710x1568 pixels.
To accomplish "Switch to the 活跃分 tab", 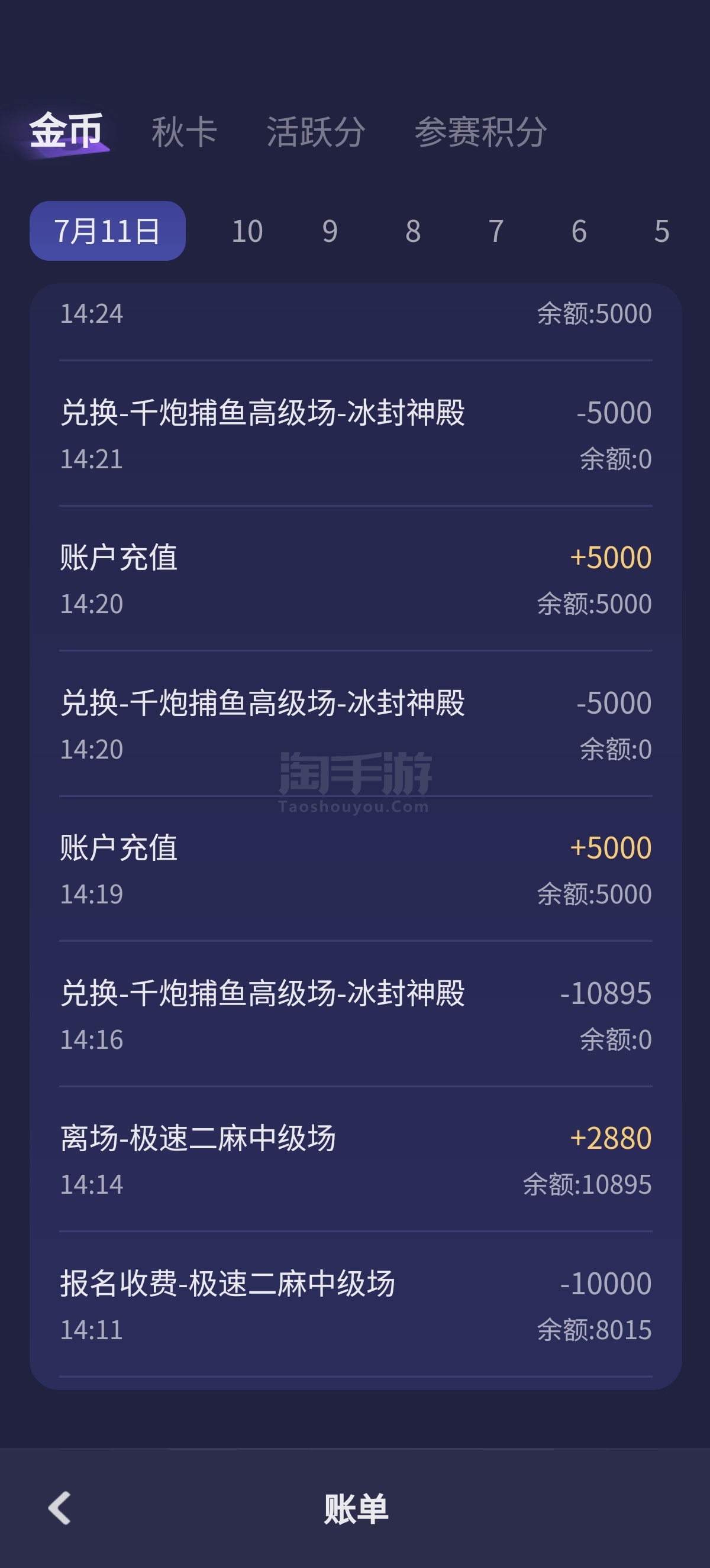I will (315, 132).
